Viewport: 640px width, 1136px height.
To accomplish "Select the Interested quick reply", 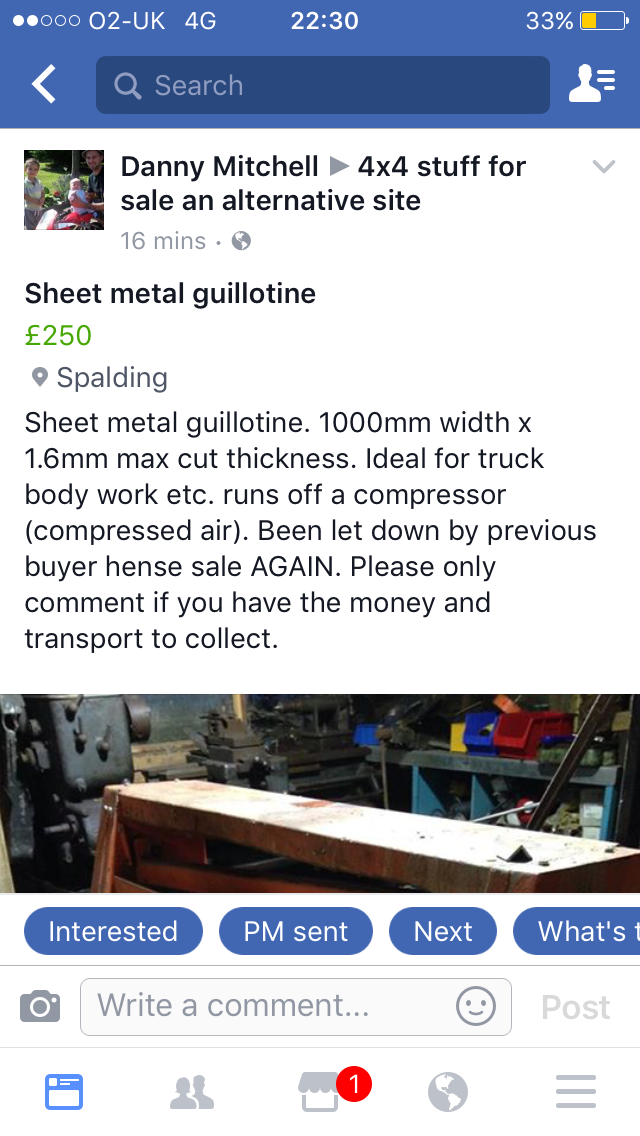I will coord(113,931).
